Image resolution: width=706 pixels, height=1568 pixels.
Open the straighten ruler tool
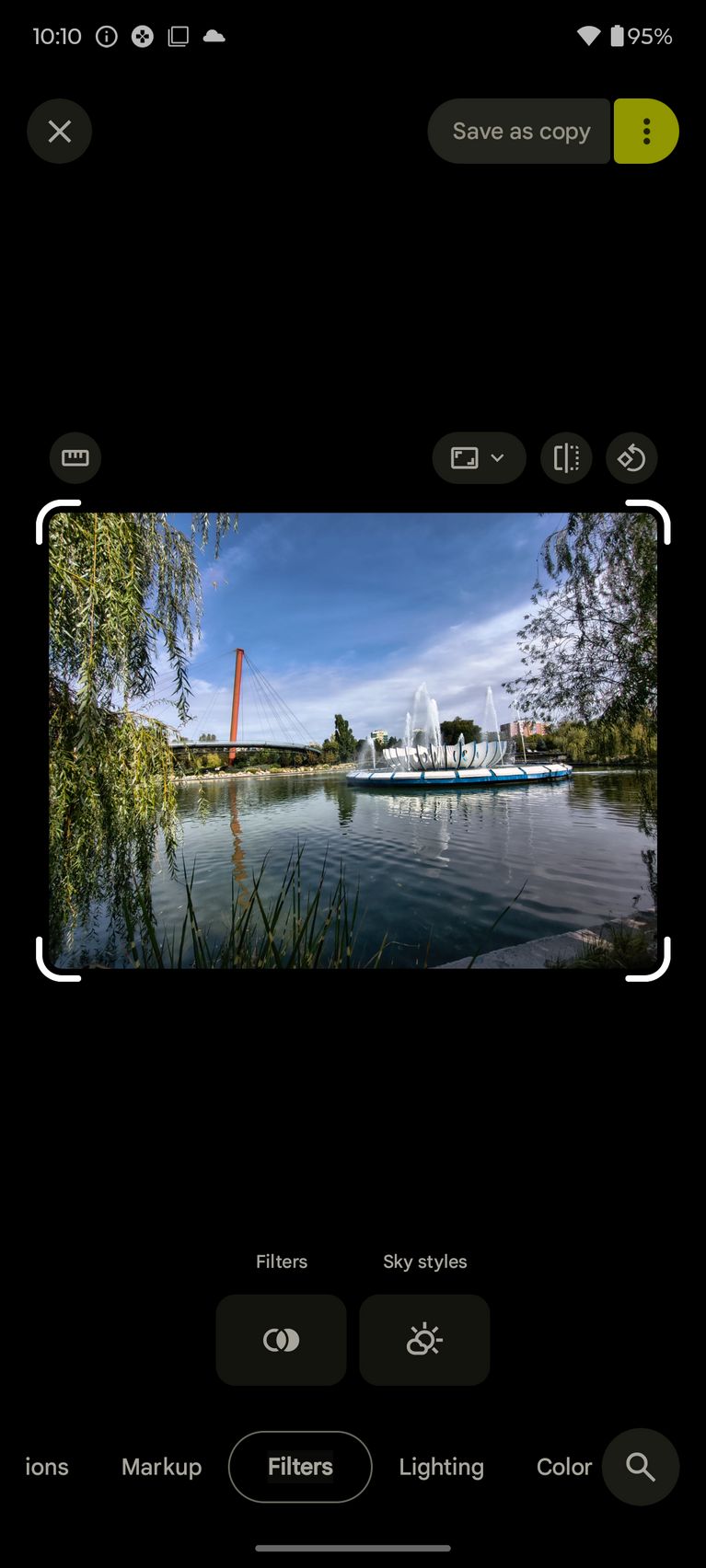(x=75, y=457)
